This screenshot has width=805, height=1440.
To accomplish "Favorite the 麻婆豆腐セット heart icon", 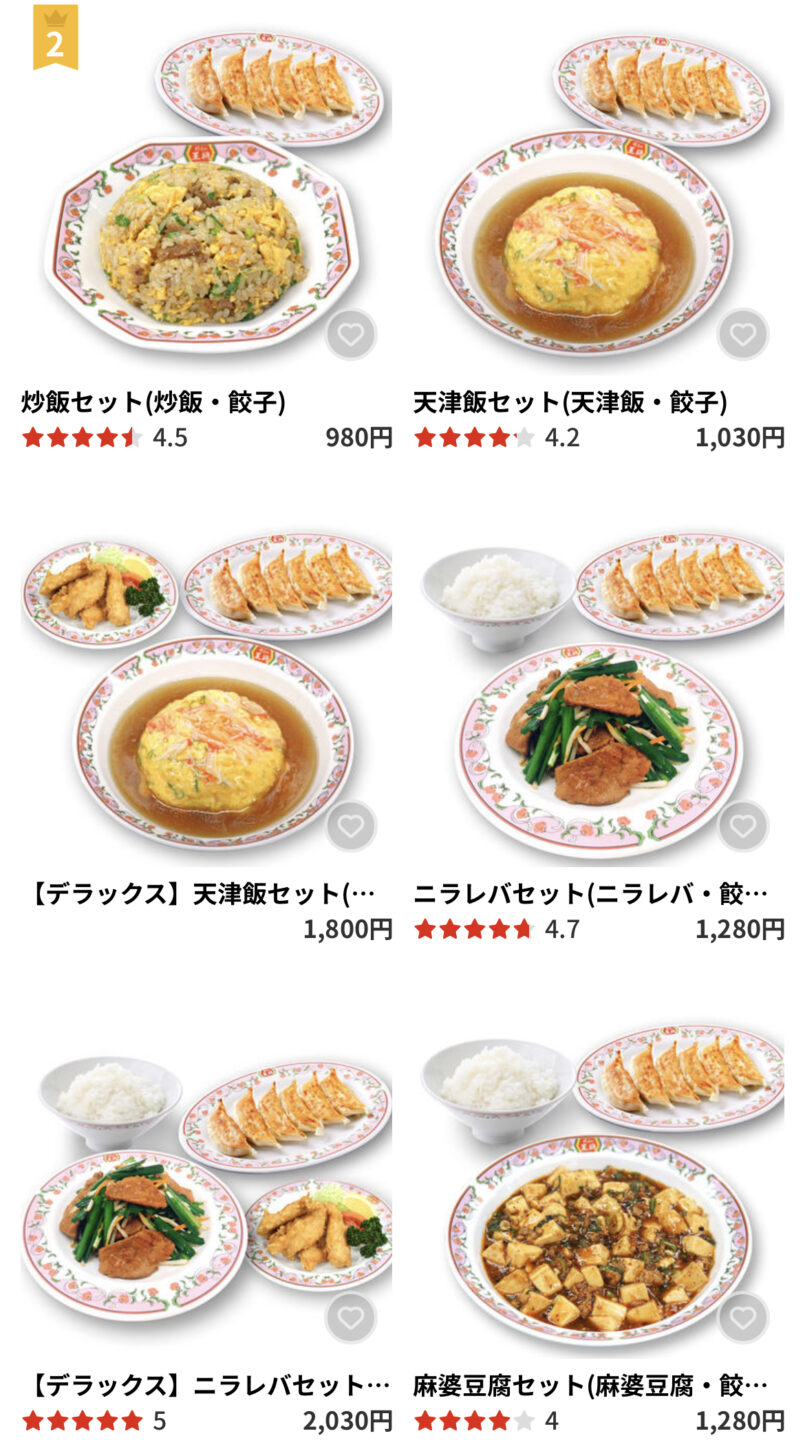I will (x=742, y=1318).
